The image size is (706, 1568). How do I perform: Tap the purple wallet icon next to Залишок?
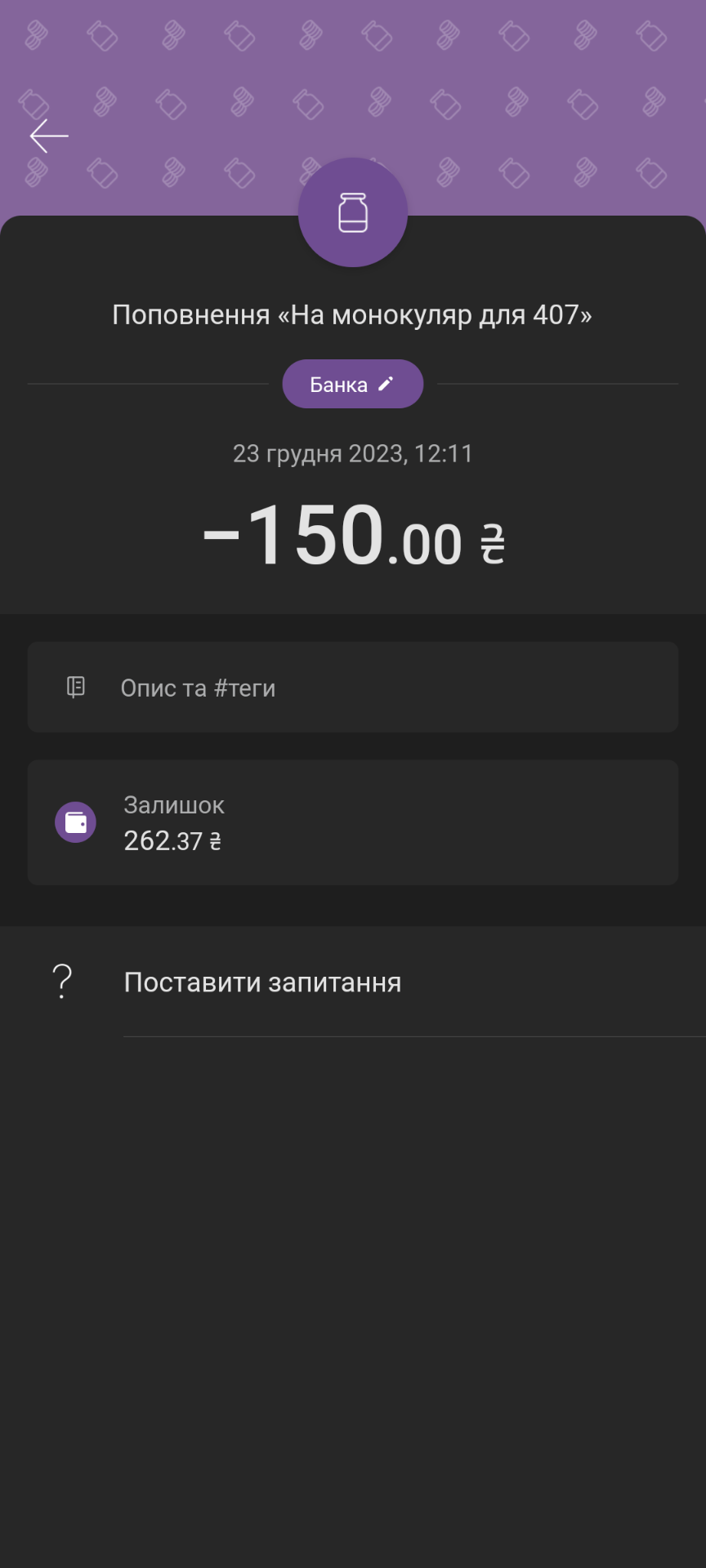pyautogui.click(x=75, y=822)
